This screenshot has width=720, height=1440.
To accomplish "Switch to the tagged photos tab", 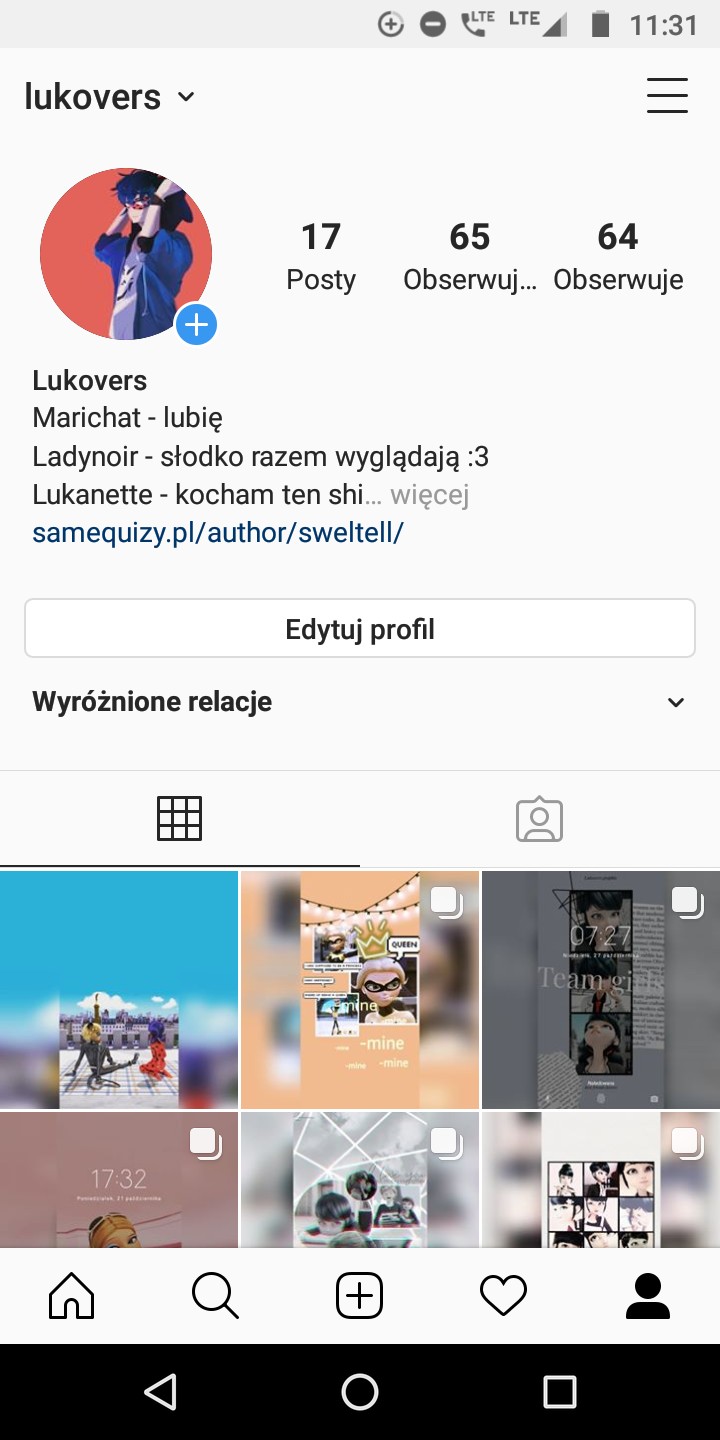I will 540,819.
